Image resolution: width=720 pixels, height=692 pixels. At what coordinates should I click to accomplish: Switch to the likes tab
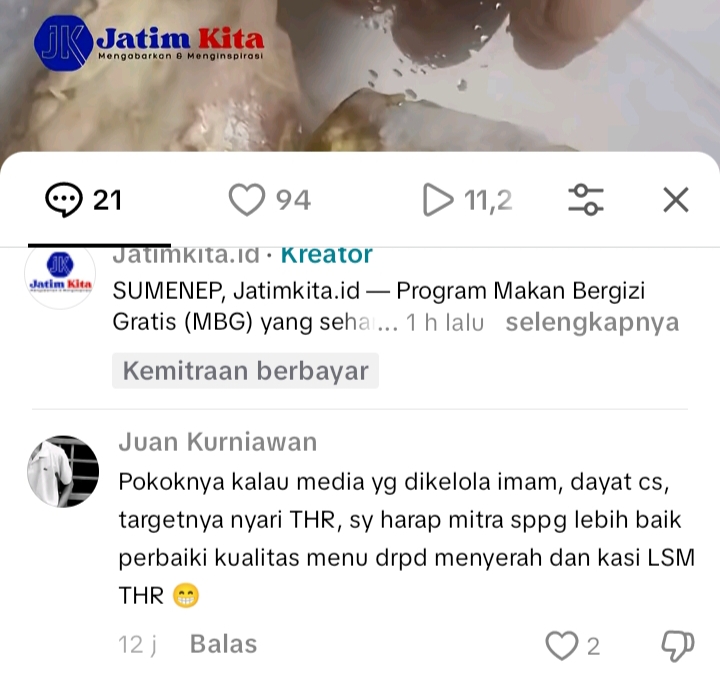(269, 200)
